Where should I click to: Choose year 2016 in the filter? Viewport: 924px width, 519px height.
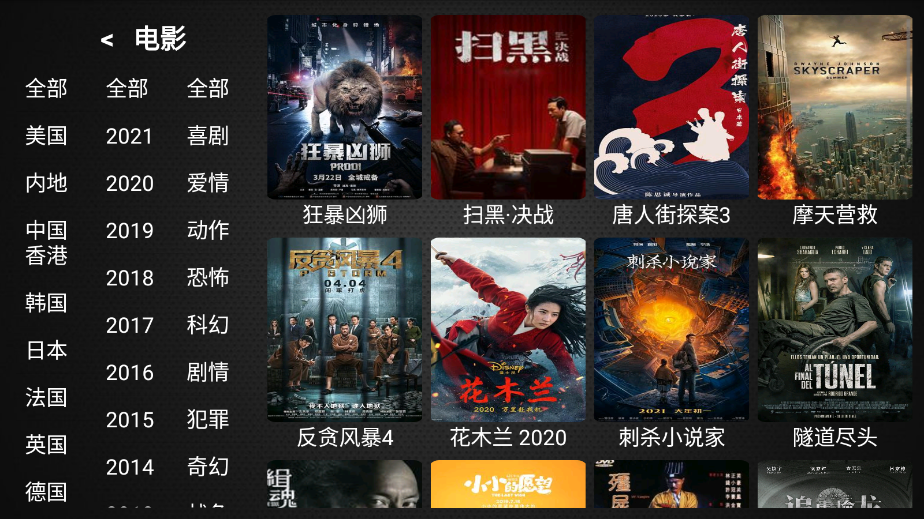(130, 373)
